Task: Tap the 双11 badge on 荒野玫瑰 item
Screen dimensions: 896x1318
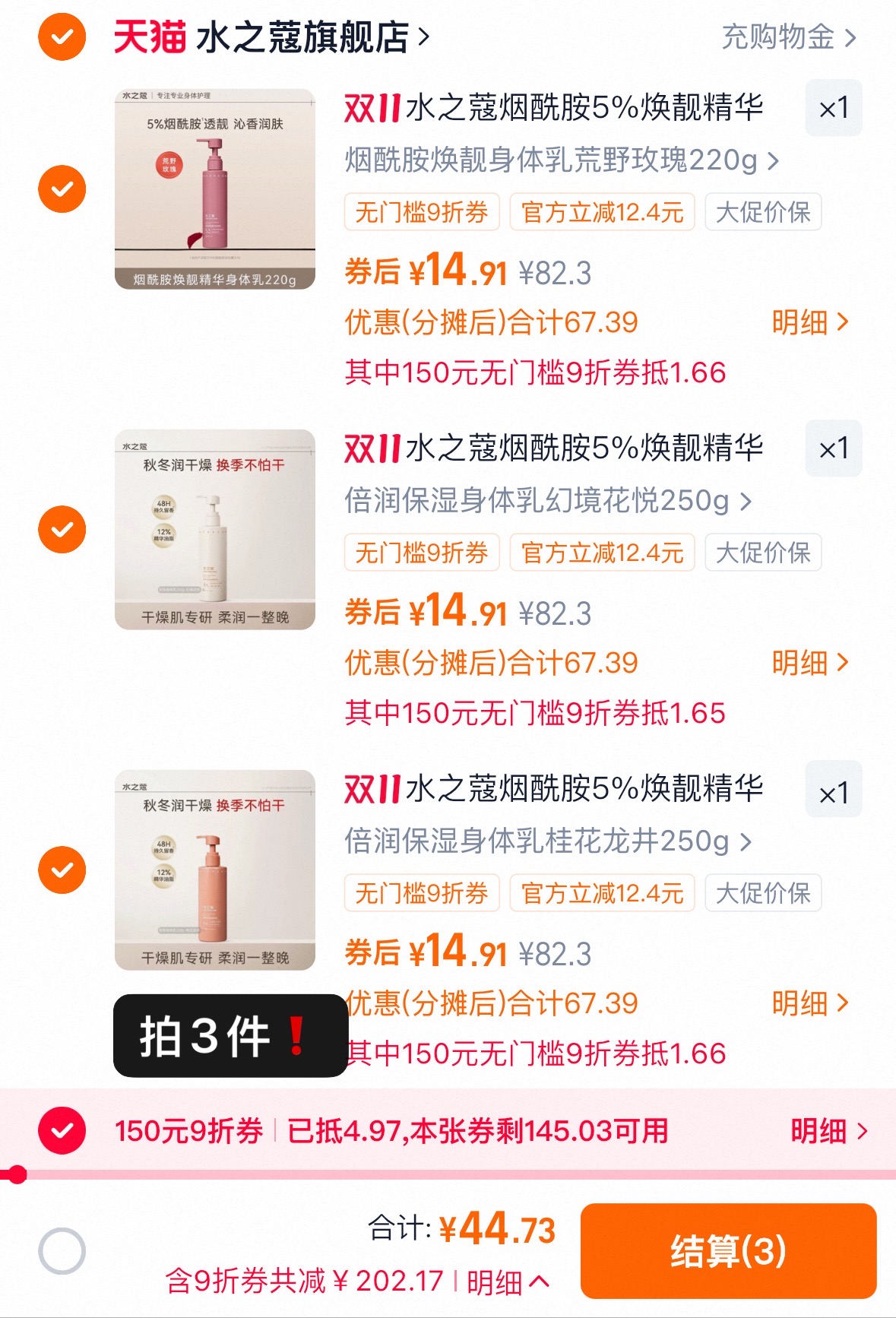Action: pos(370,107)
